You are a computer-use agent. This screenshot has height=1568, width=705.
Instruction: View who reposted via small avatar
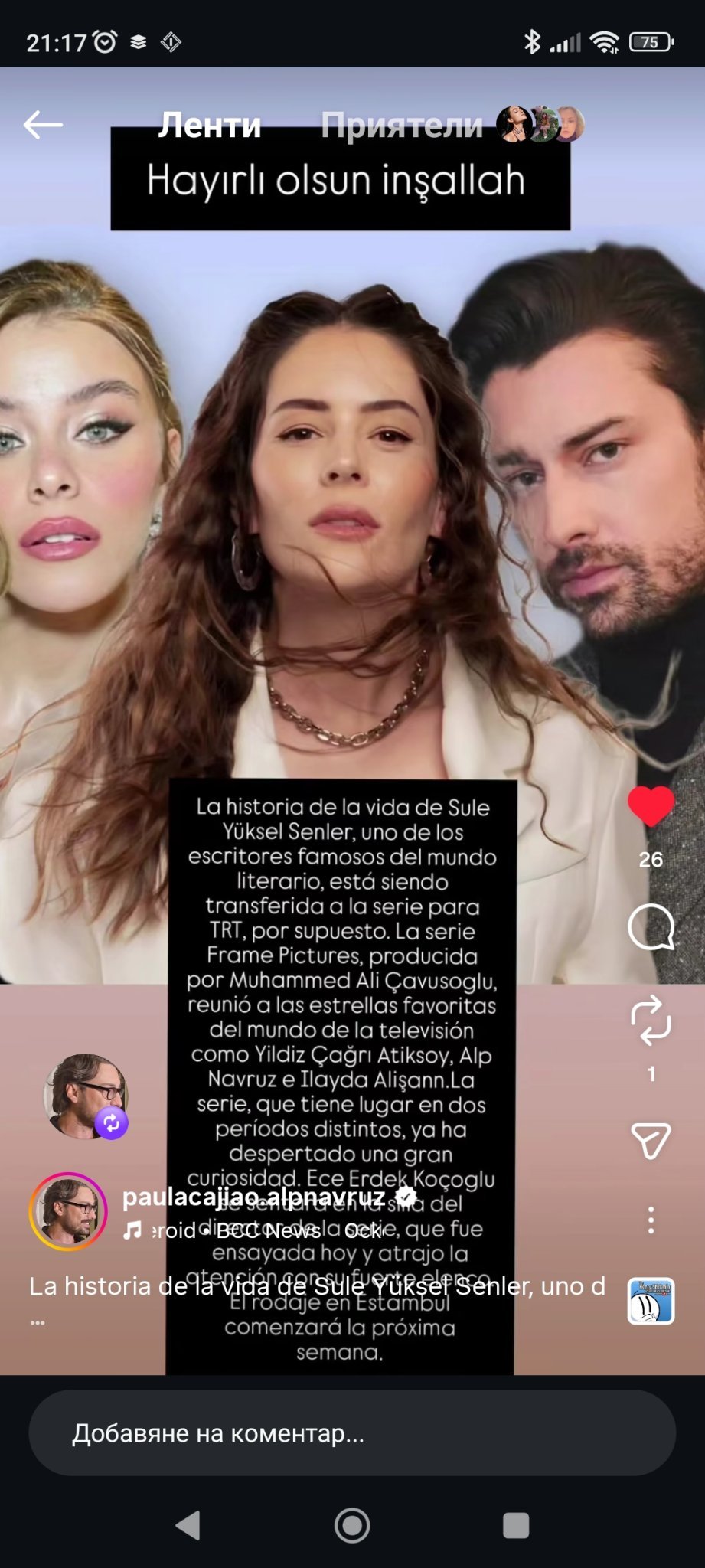coord(85,1096)
